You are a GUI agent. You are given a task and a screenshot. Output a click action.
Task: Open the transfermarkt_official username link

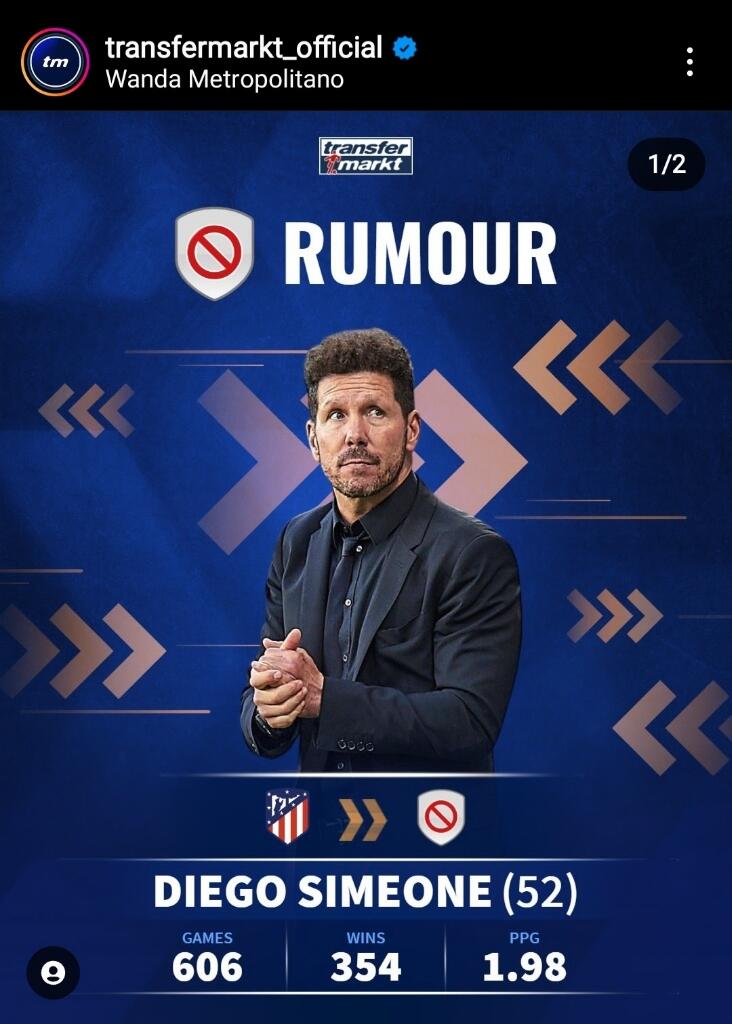243,47
